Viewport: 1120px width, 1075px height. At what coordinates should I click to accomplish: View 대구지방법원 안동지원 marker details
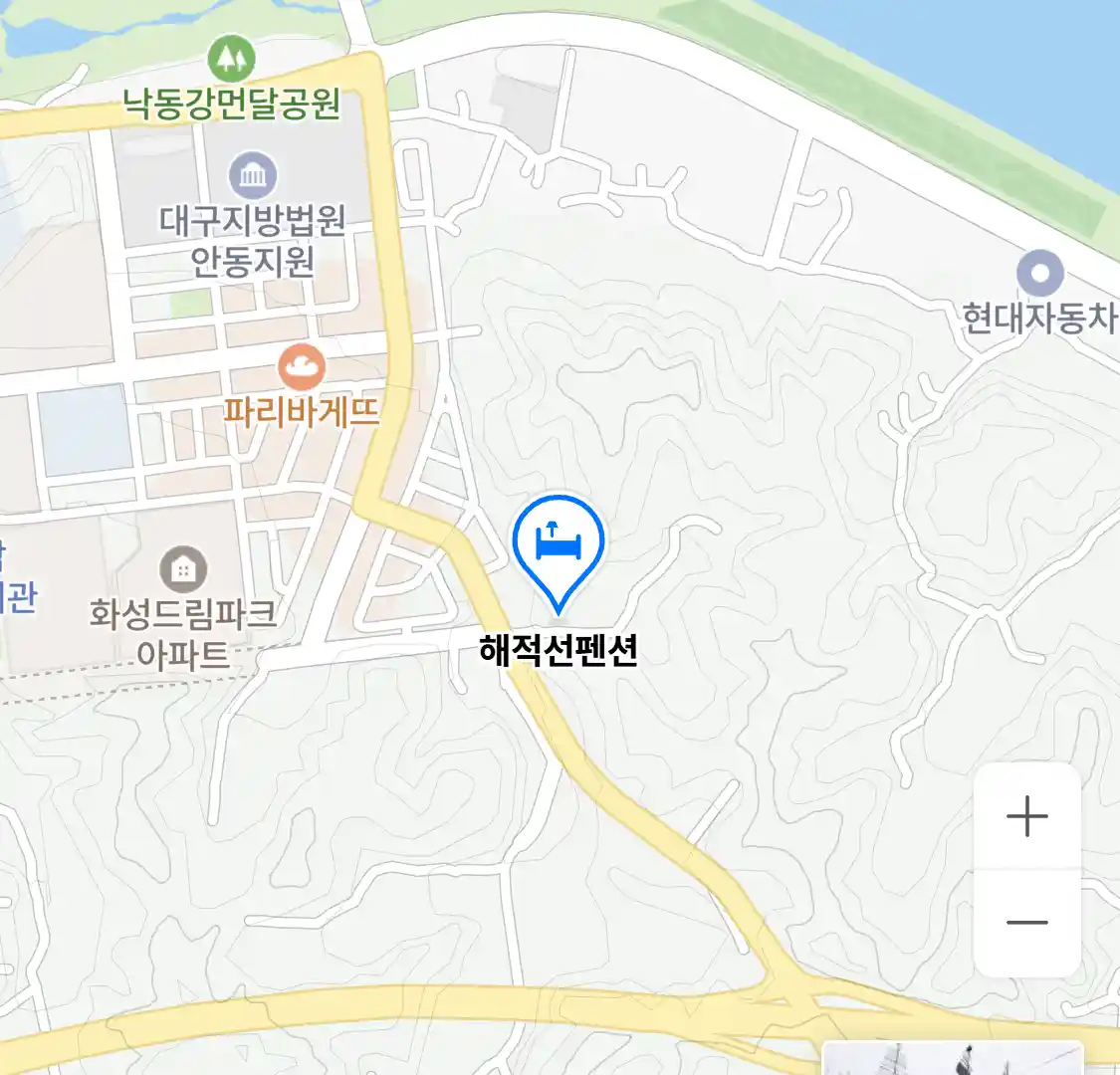[x=253, y=176]
